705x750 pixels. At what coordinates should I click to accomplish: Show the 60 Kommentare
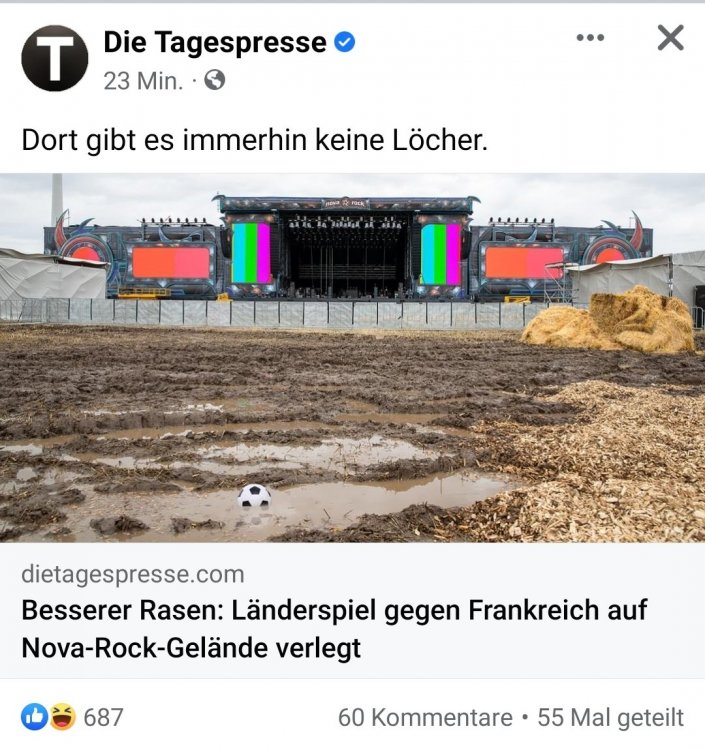coord(424,717)
